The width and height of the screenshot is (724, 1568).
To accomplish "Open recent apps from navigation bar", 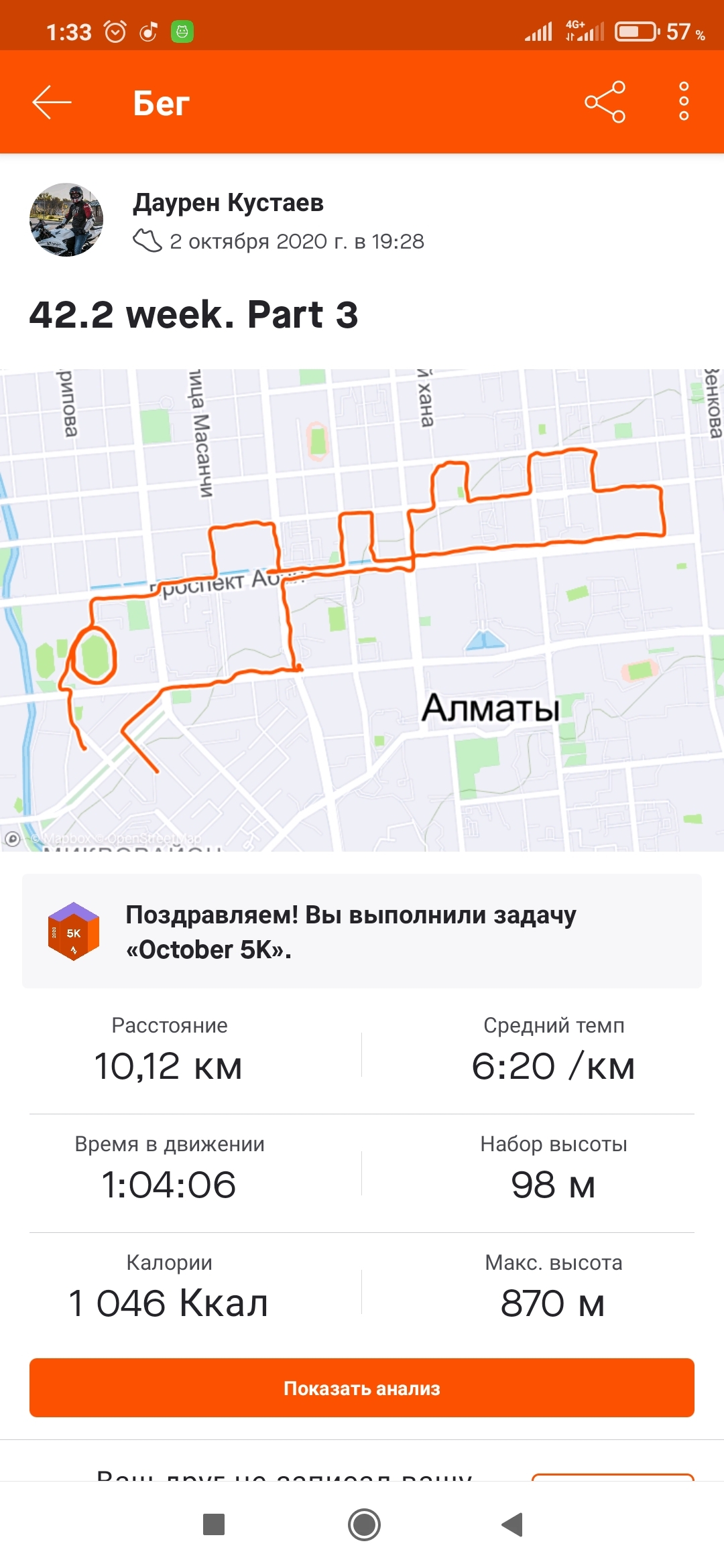I will pyautogui.click(x=214, y=1524).
